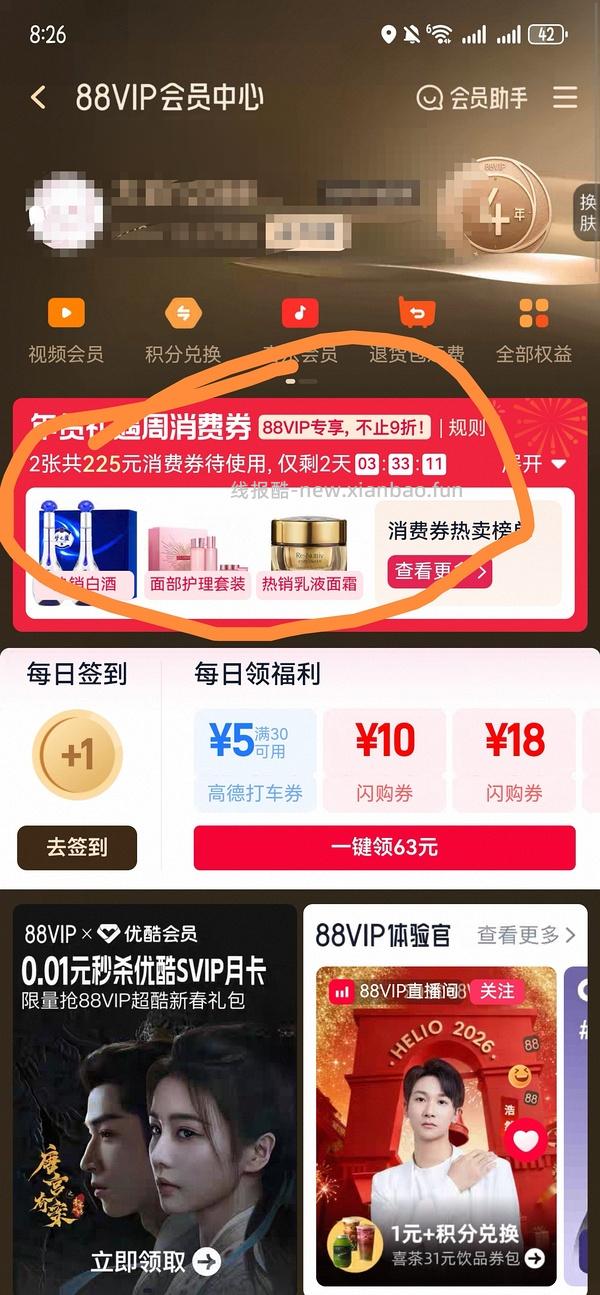600x1295 pixels.
Task: View 全部权益 all benefits
Action: (x=534, y=331)
